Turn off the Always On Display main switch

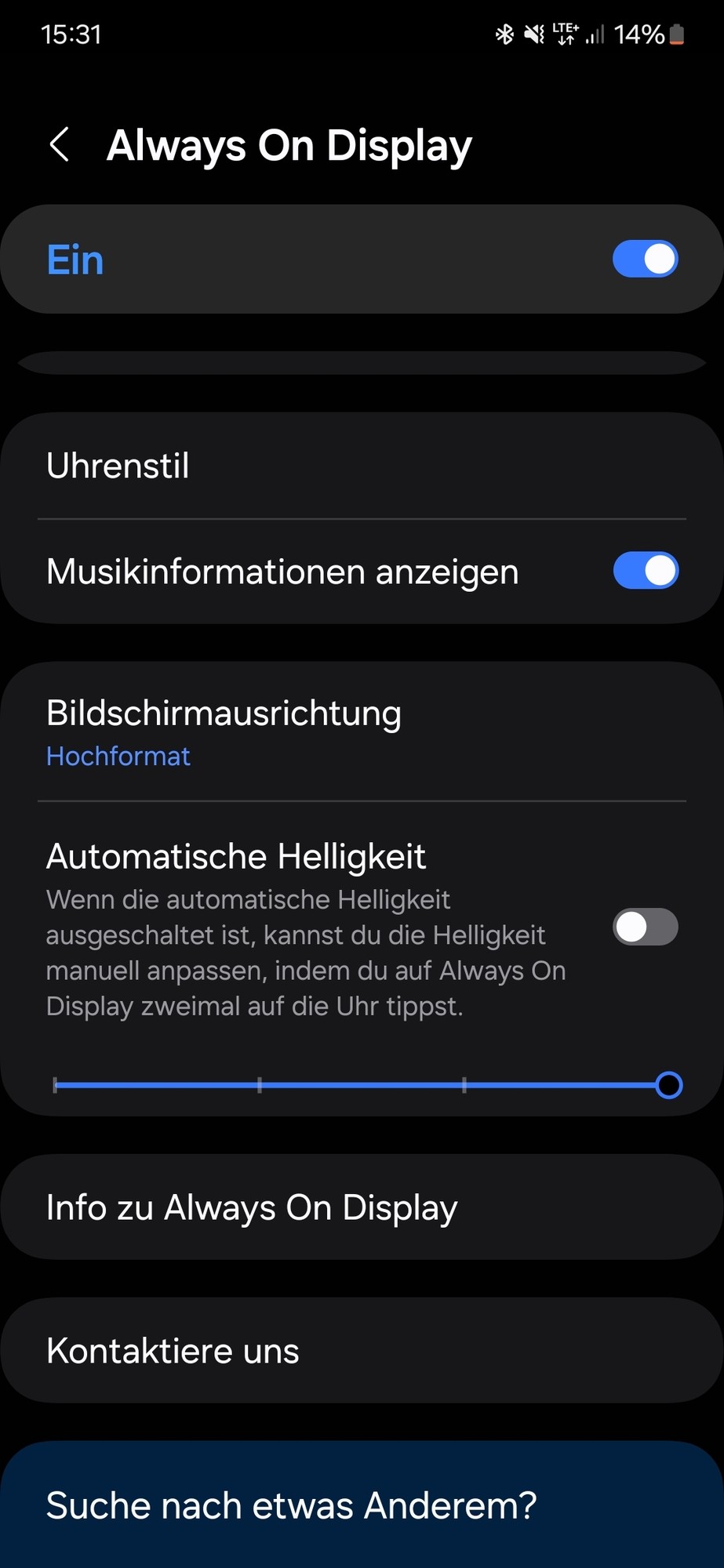[645, 260]
